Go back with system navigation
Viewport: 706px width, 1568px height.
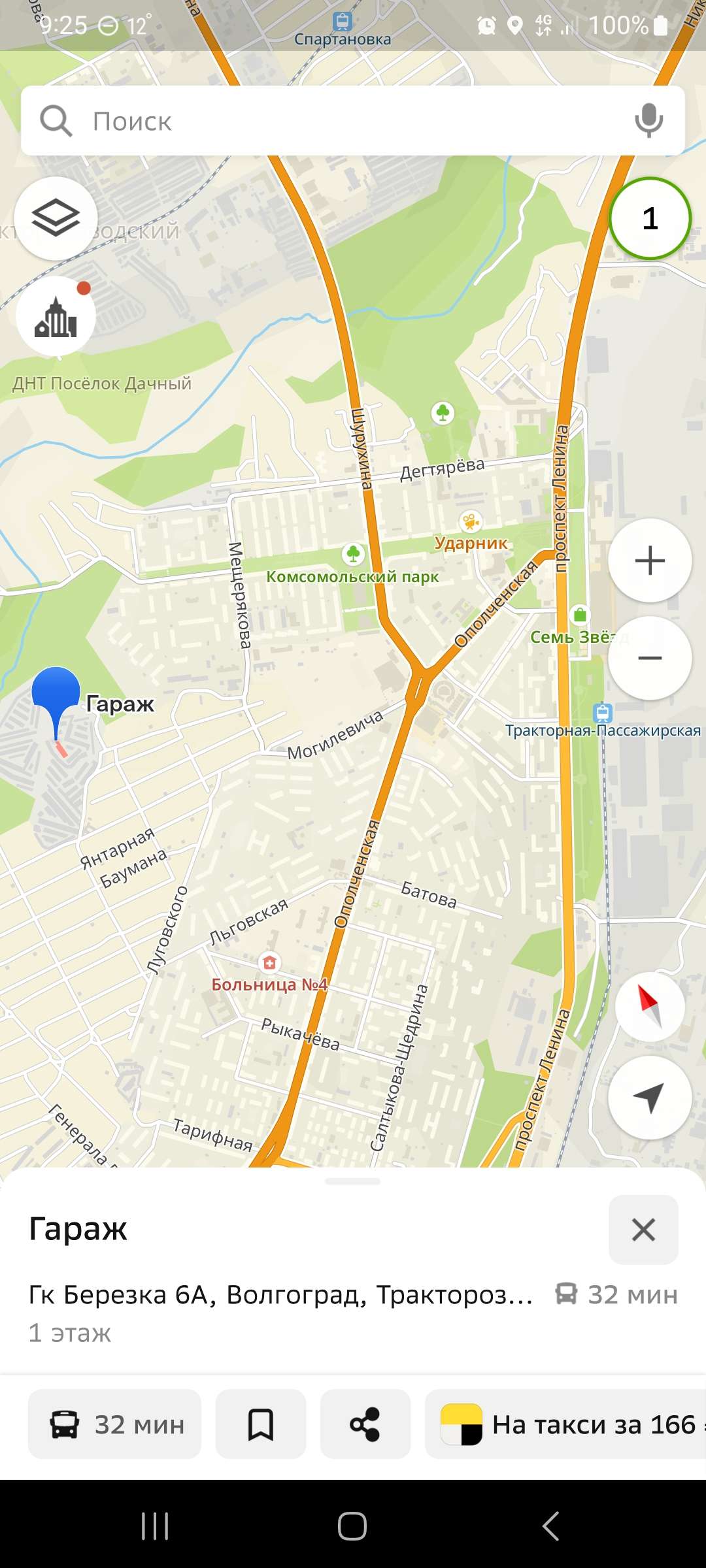(x=550, y=1526)
